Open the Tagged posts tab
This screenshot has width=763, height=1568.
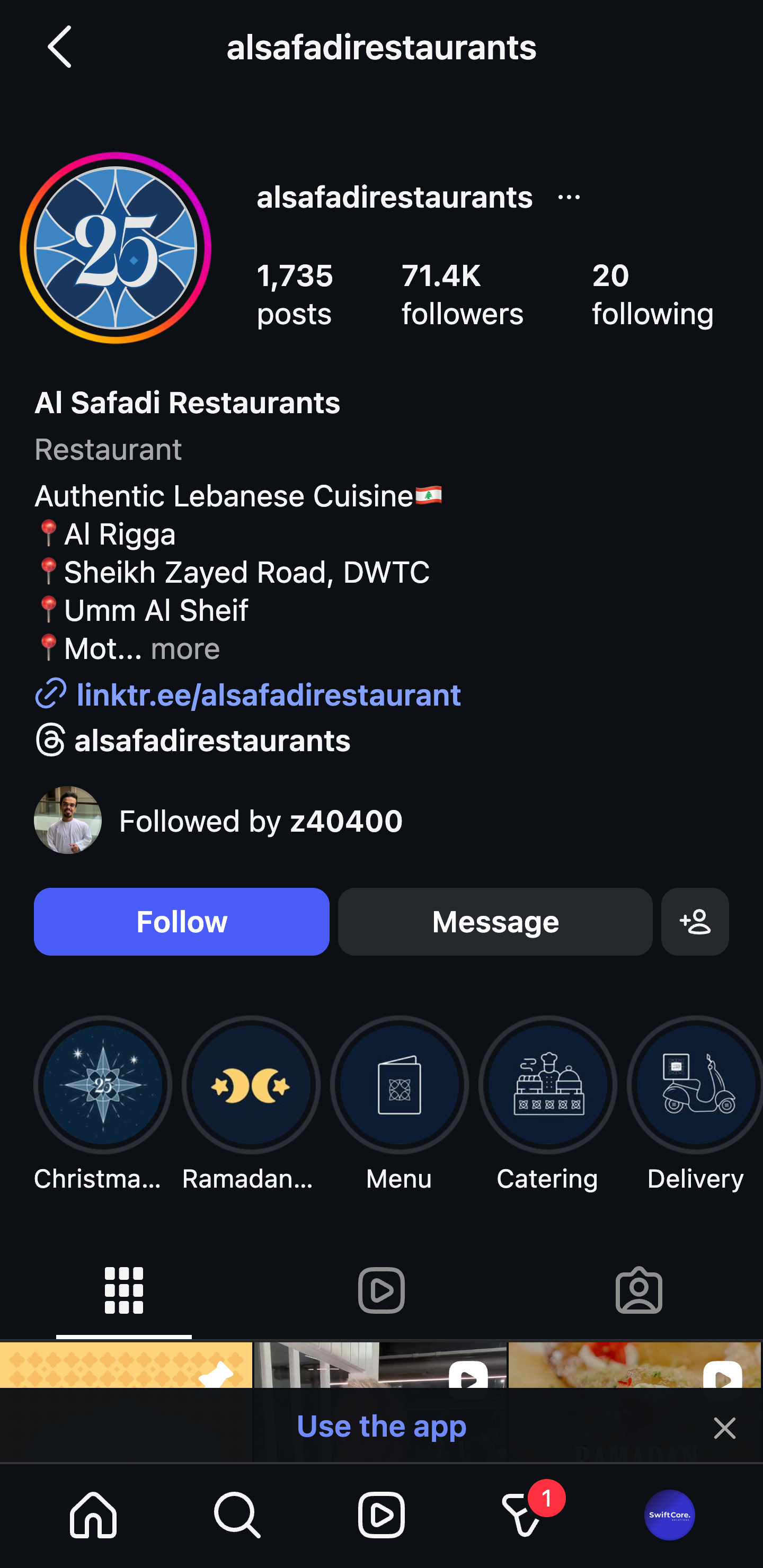pos(637,1289)
